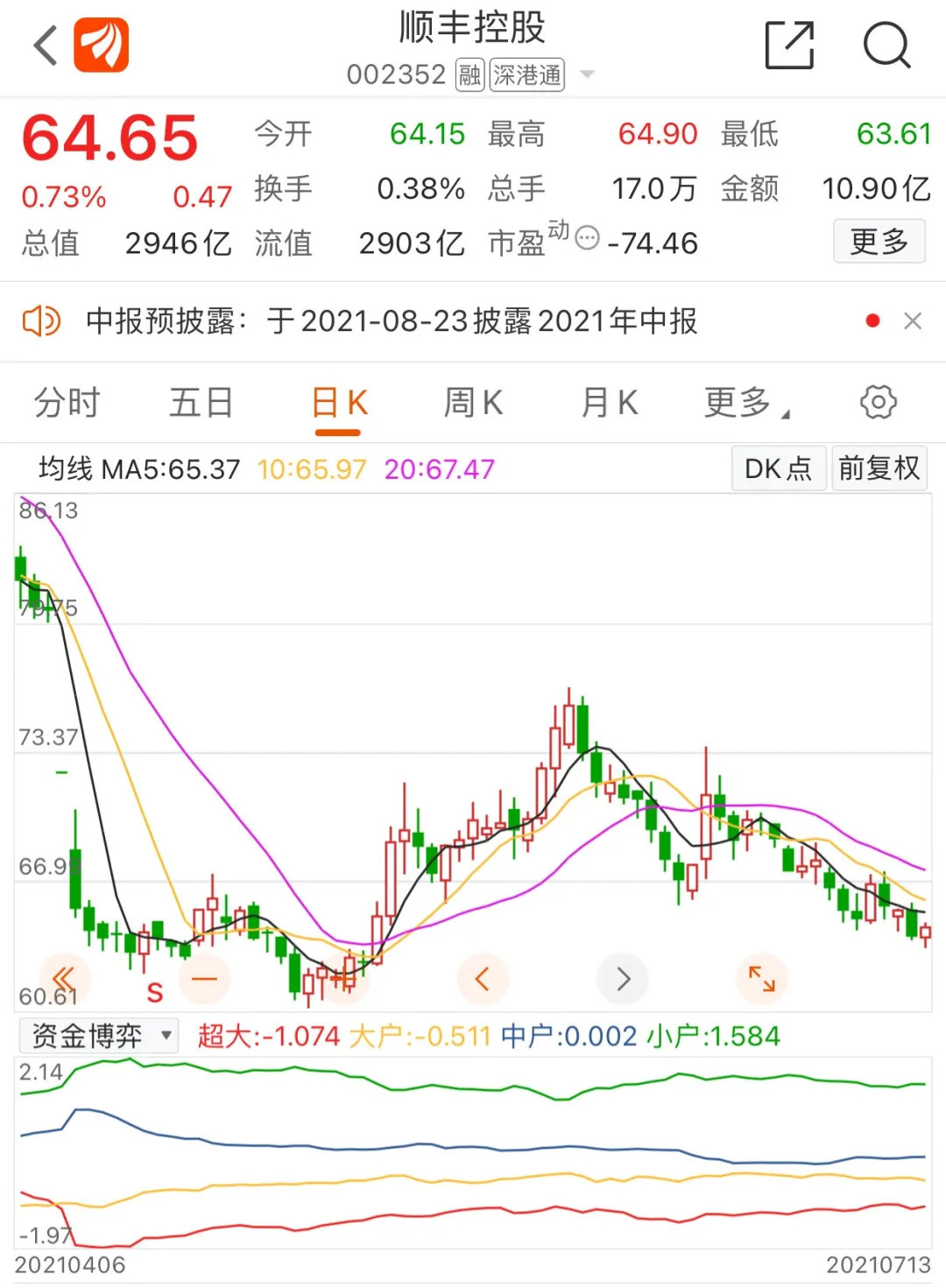This screenshot has width=946, height=1288.
Task: Open chart settings gear
Action: point(879,403)
